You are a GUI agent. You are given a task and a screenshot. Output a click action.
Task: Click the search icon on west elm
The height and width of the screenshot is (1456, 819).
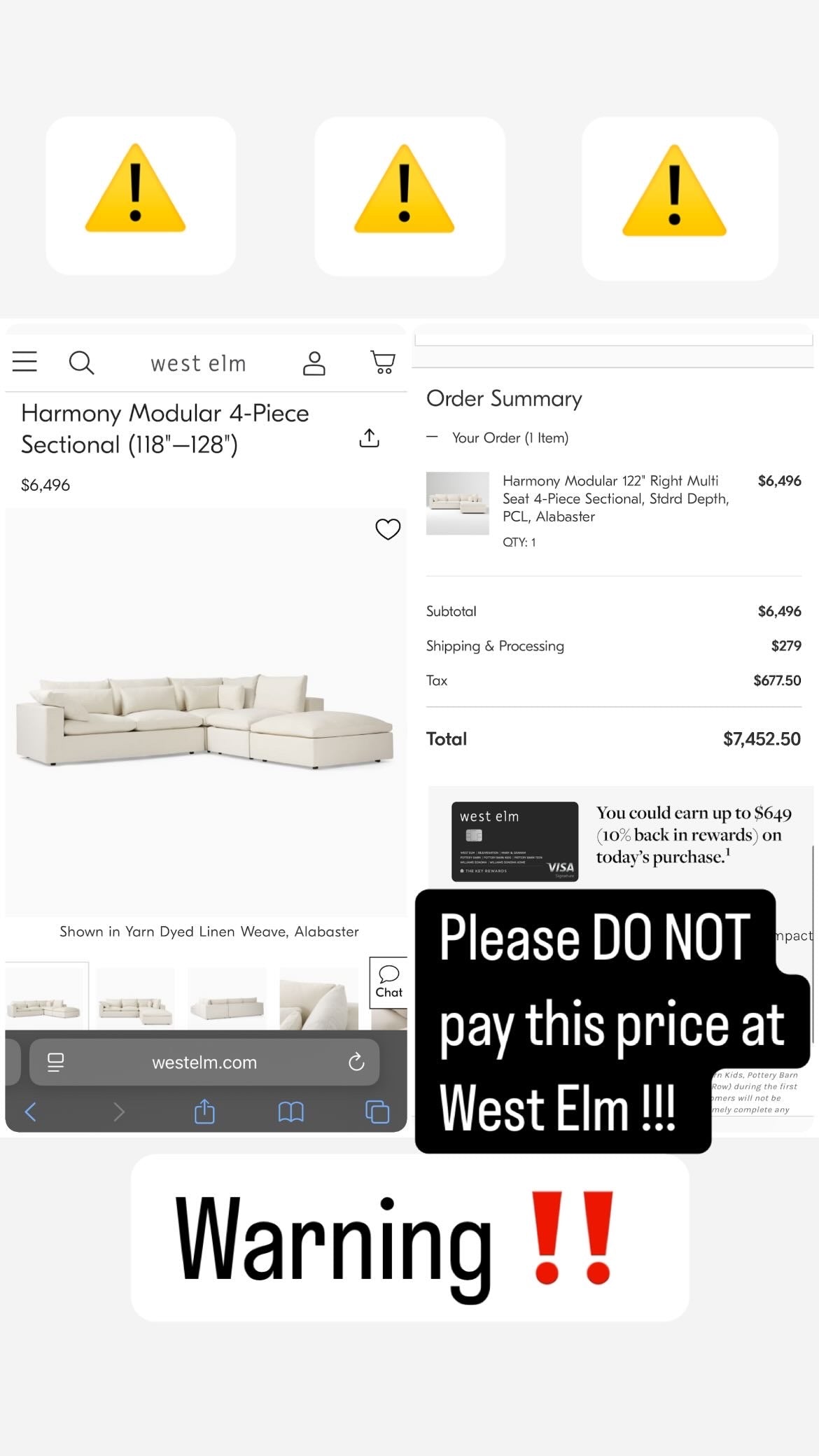(x=82, y=362)
